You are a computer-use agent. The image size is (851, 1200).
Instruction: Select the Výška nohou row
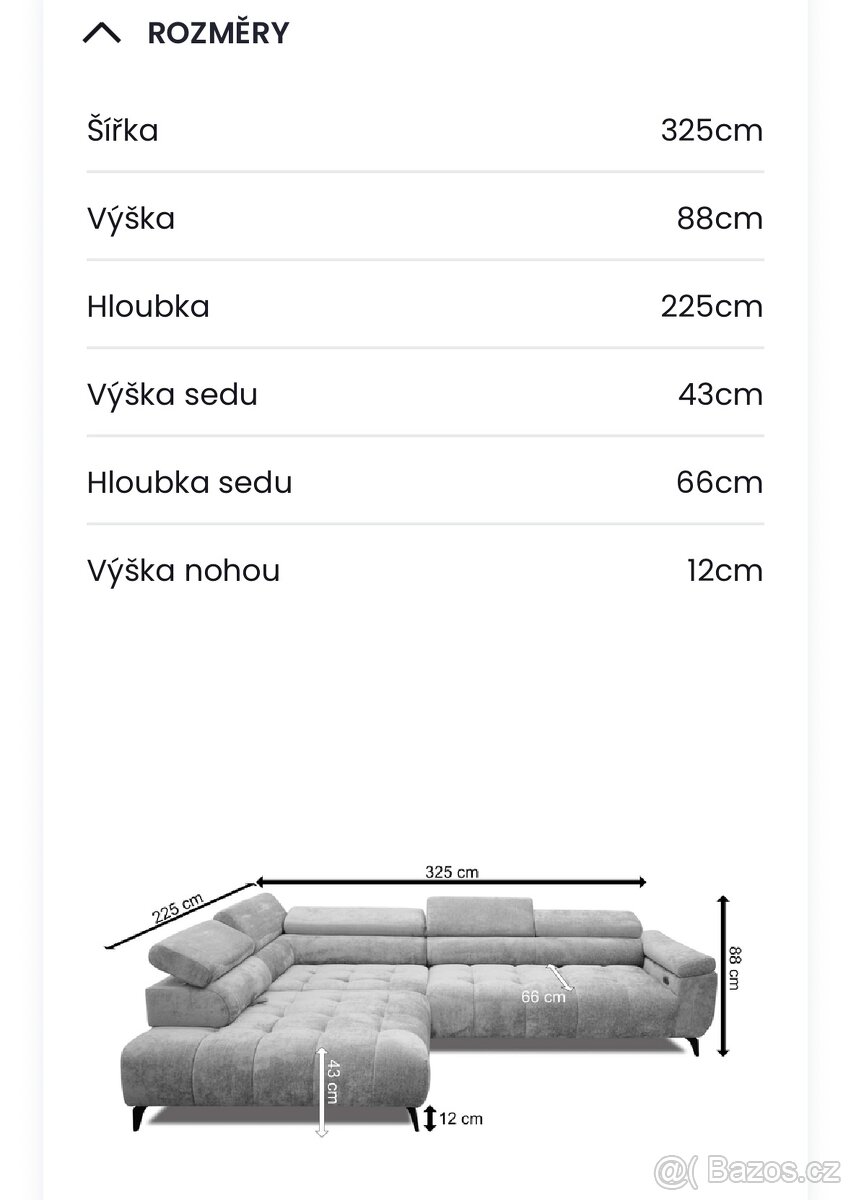point(425,570)
